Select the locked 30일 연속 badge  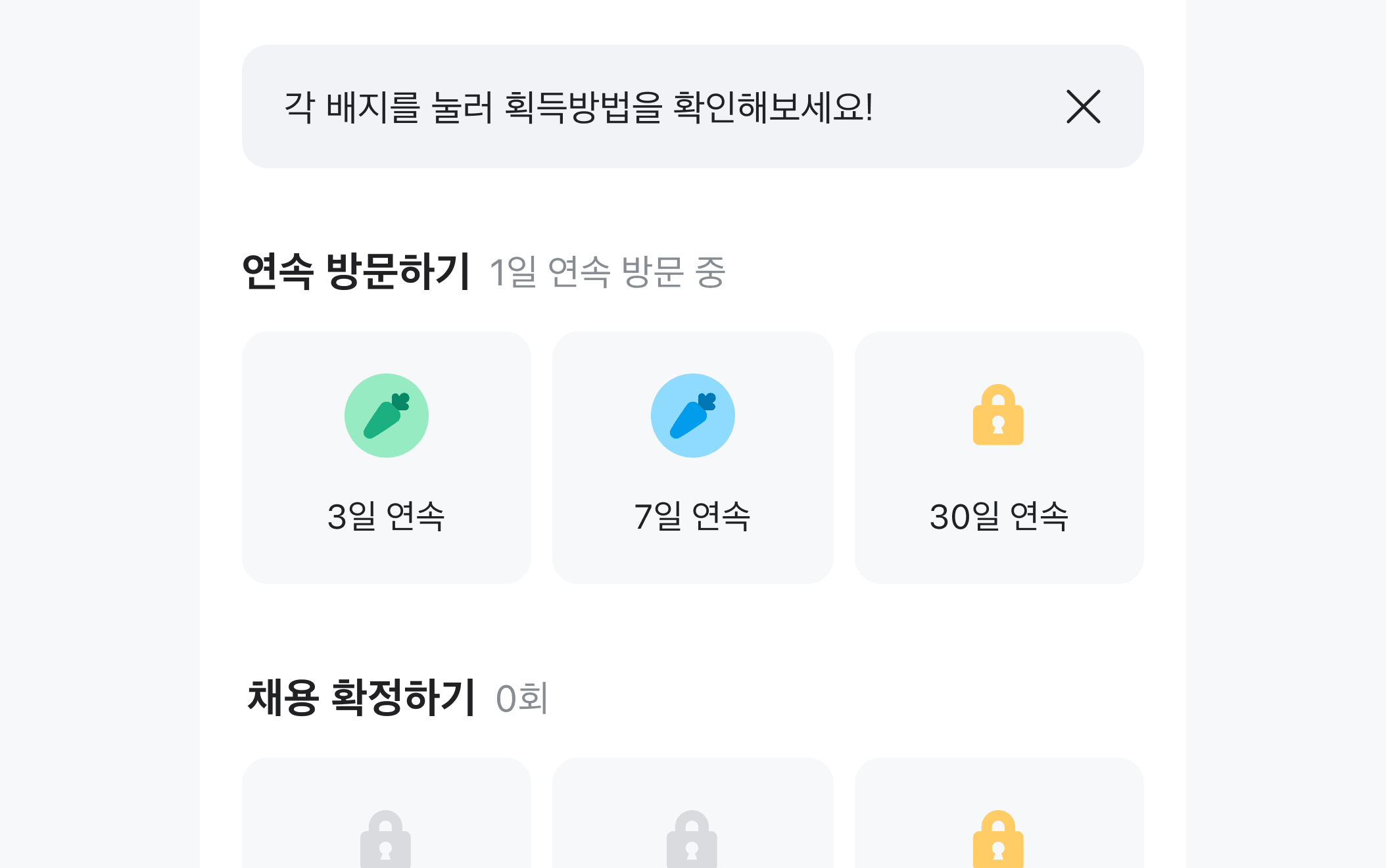point(999,457)
